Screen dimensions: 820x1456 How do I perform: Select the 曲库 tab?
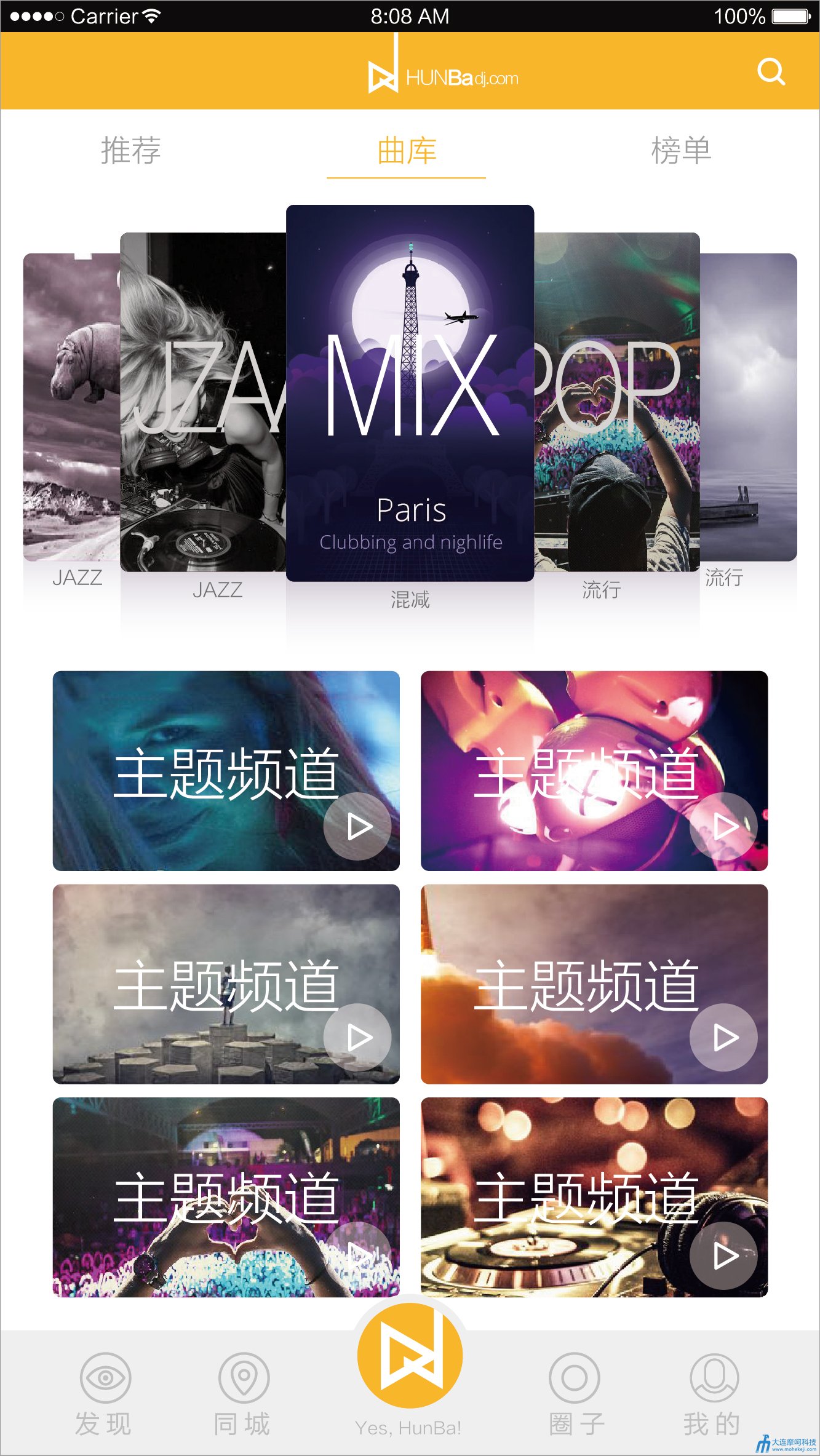coord(407,151)
